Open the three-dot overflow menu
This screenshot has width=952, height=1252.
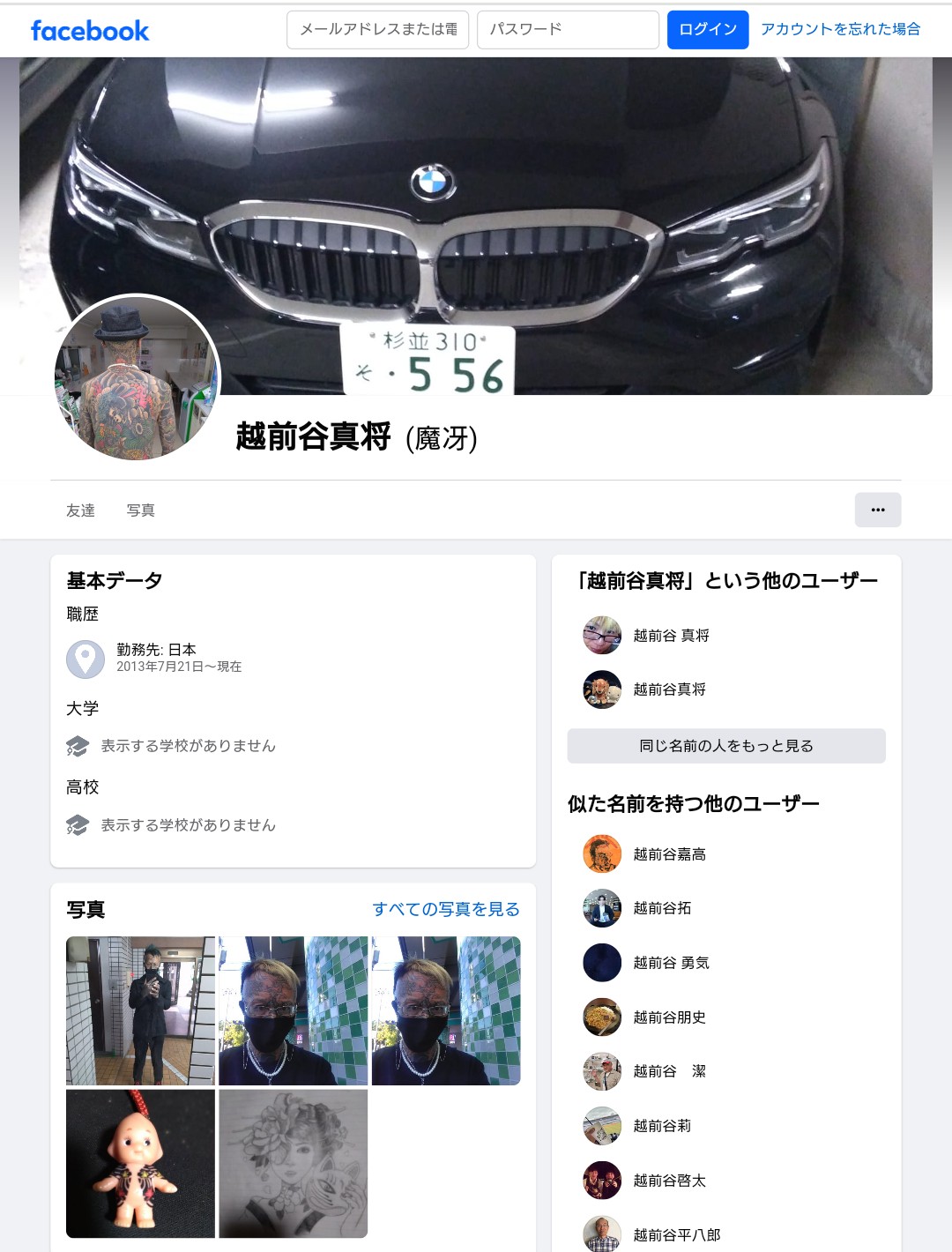pos(877,510)
